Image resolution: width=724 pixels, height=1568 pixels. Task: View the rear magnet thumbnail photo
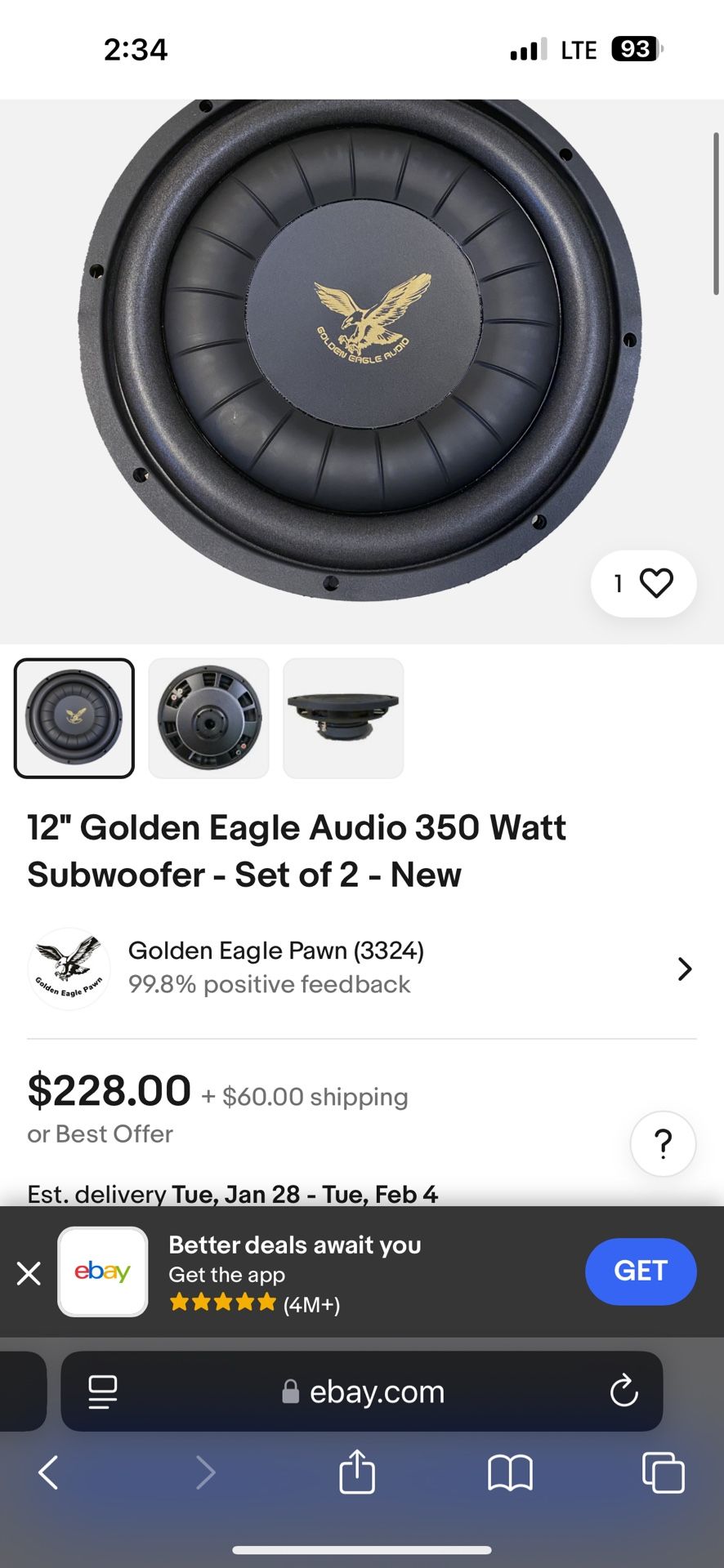tap(208, 718)
